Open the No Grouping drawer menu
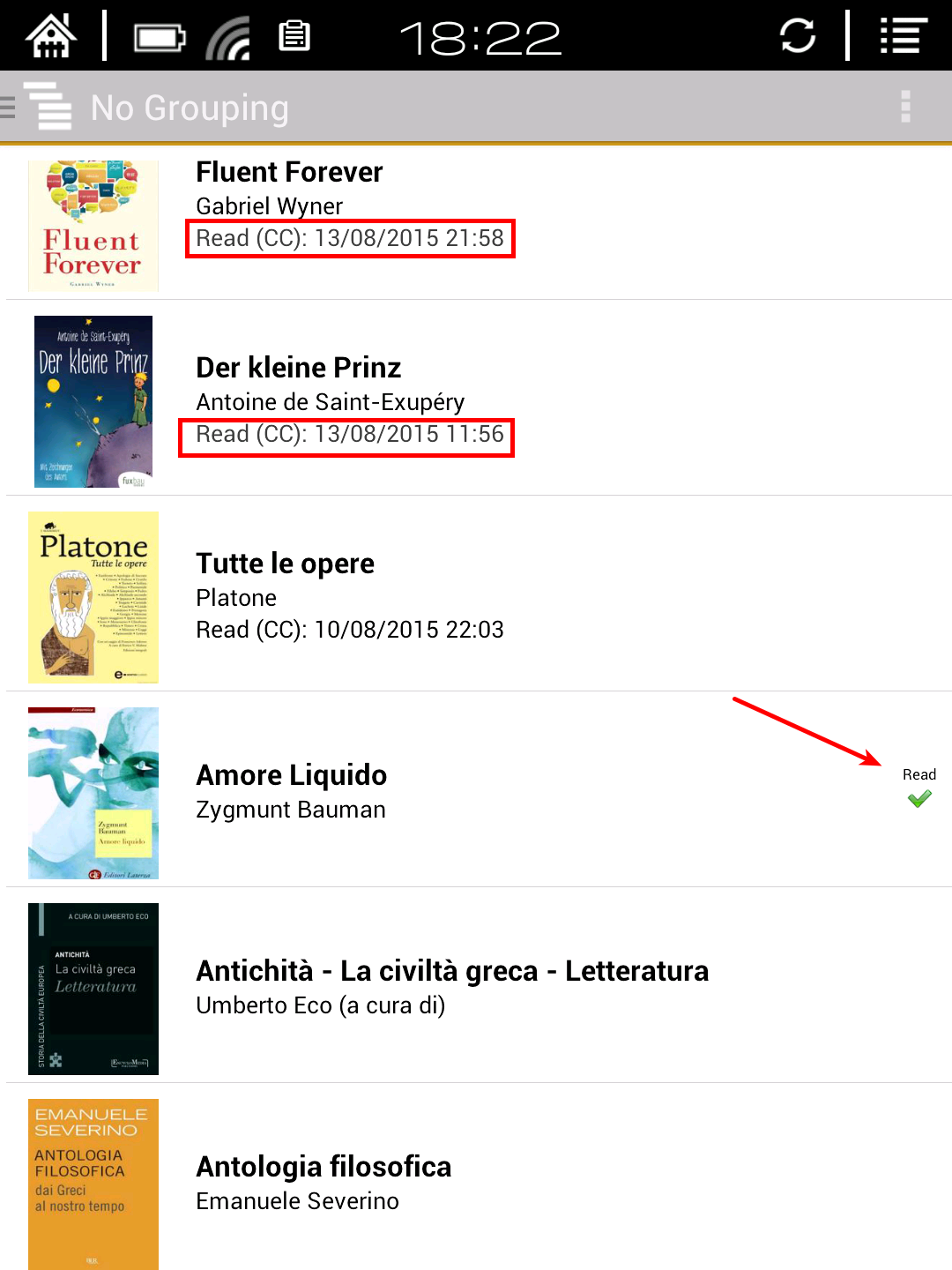The image size is (952, 1270). 44,107
